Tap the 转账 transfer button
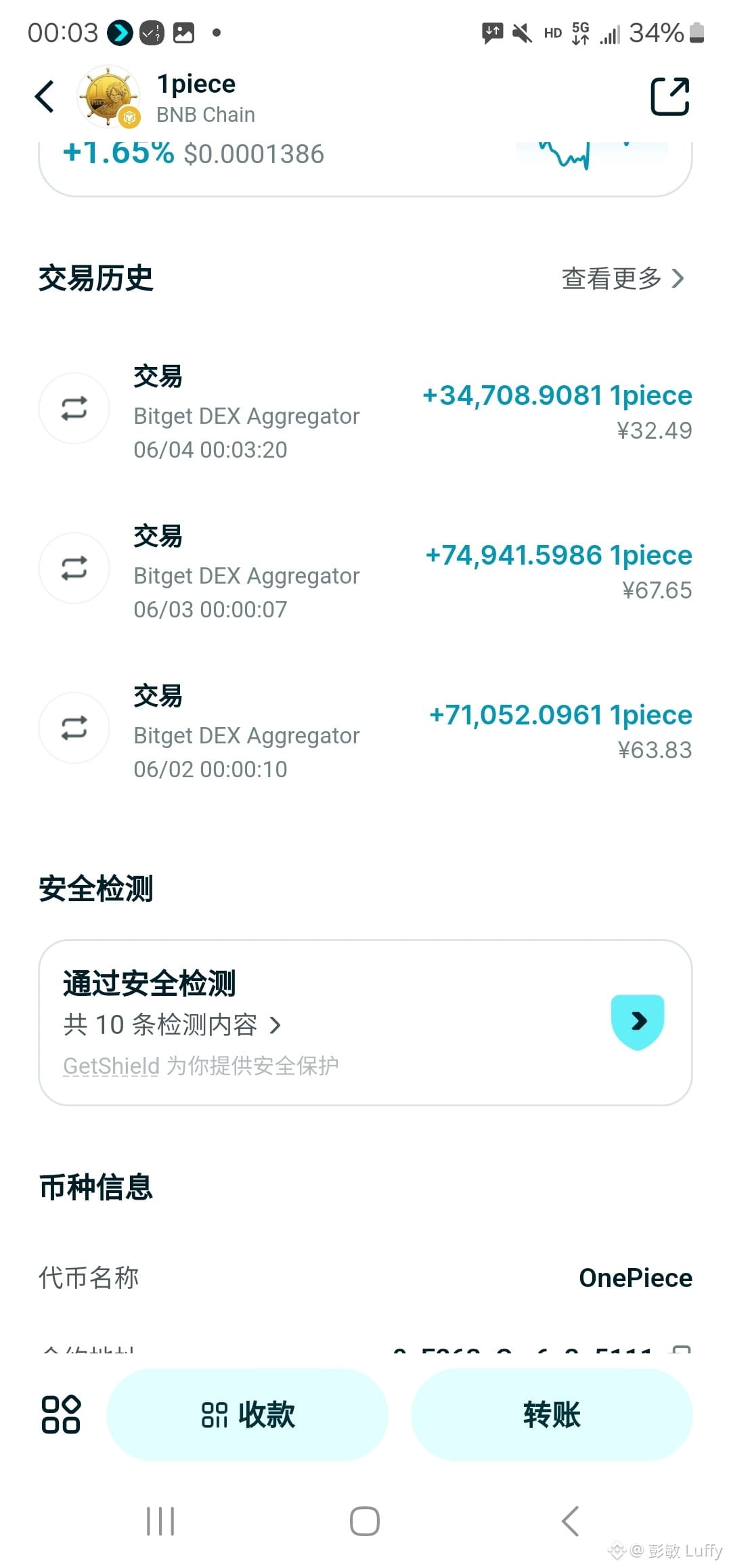 [552, 1414]
